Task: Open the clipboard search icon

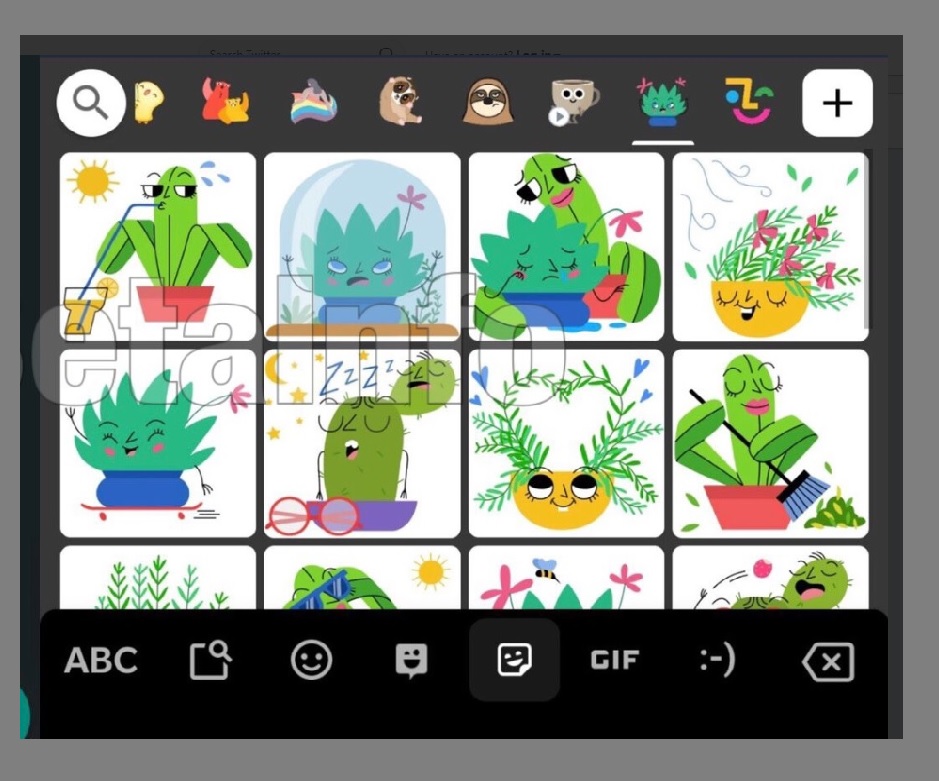Action: tap(210, 660)
